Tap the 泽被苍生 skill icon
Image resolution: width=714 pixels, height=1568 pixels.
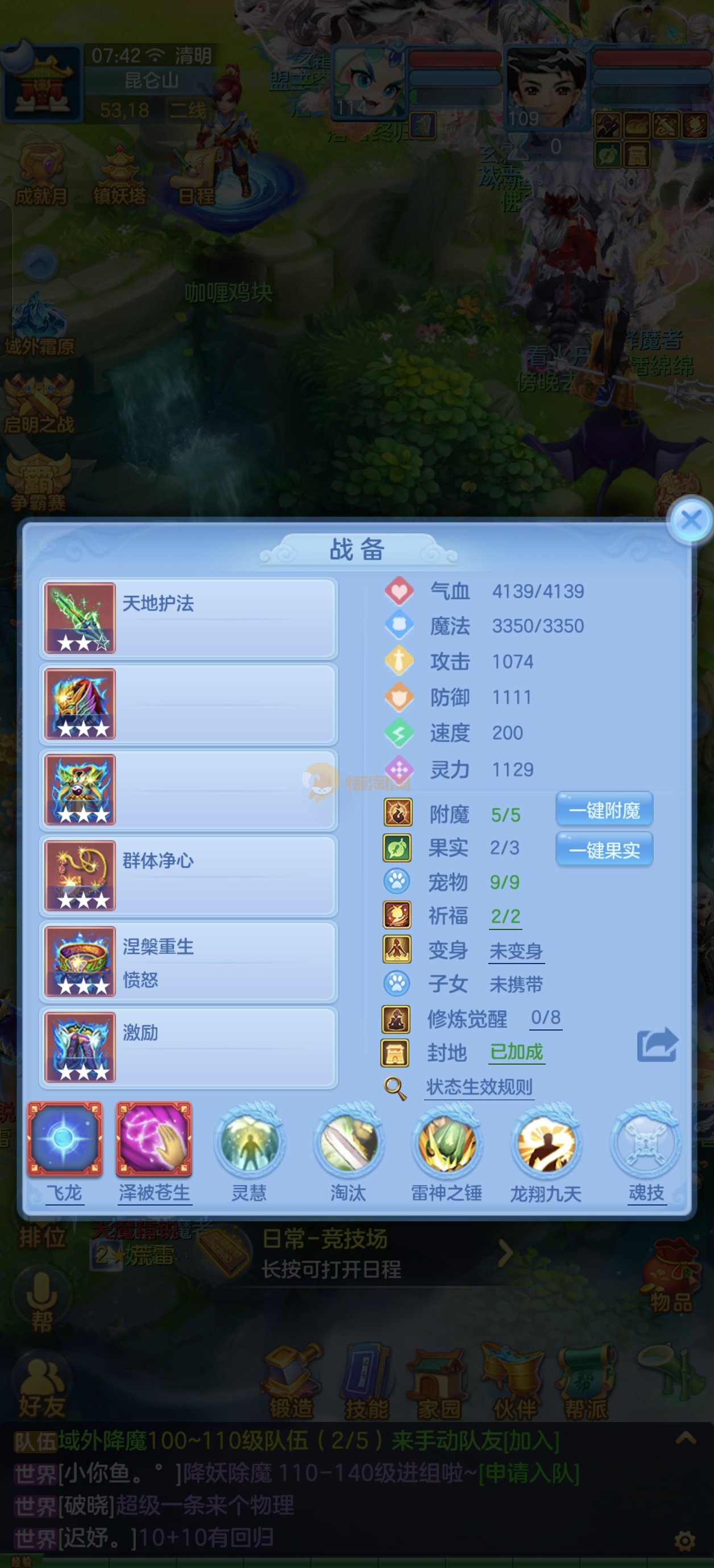click(x=154, y=1139)
